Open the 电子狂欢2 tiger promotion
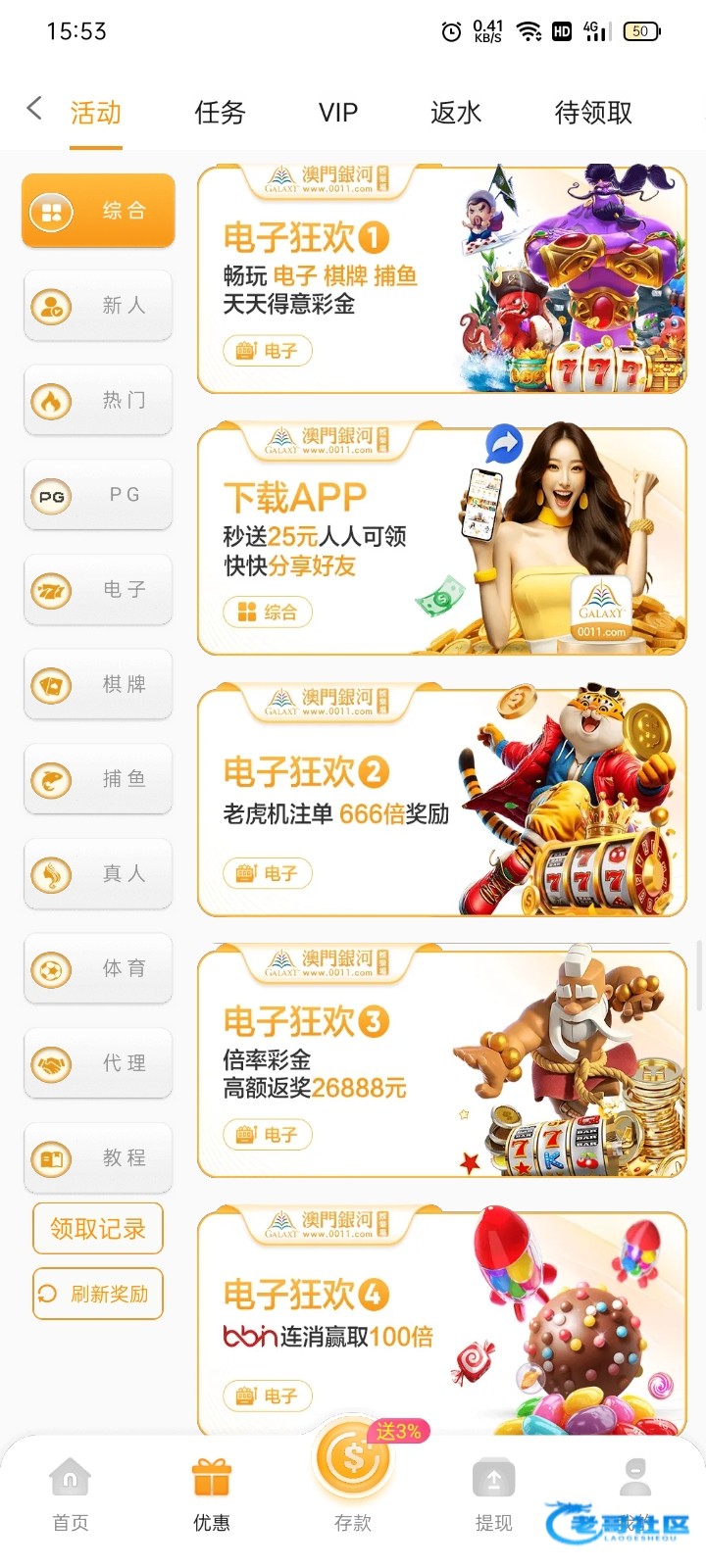This screenshot has width=706, height=1568. pos(441,804)
